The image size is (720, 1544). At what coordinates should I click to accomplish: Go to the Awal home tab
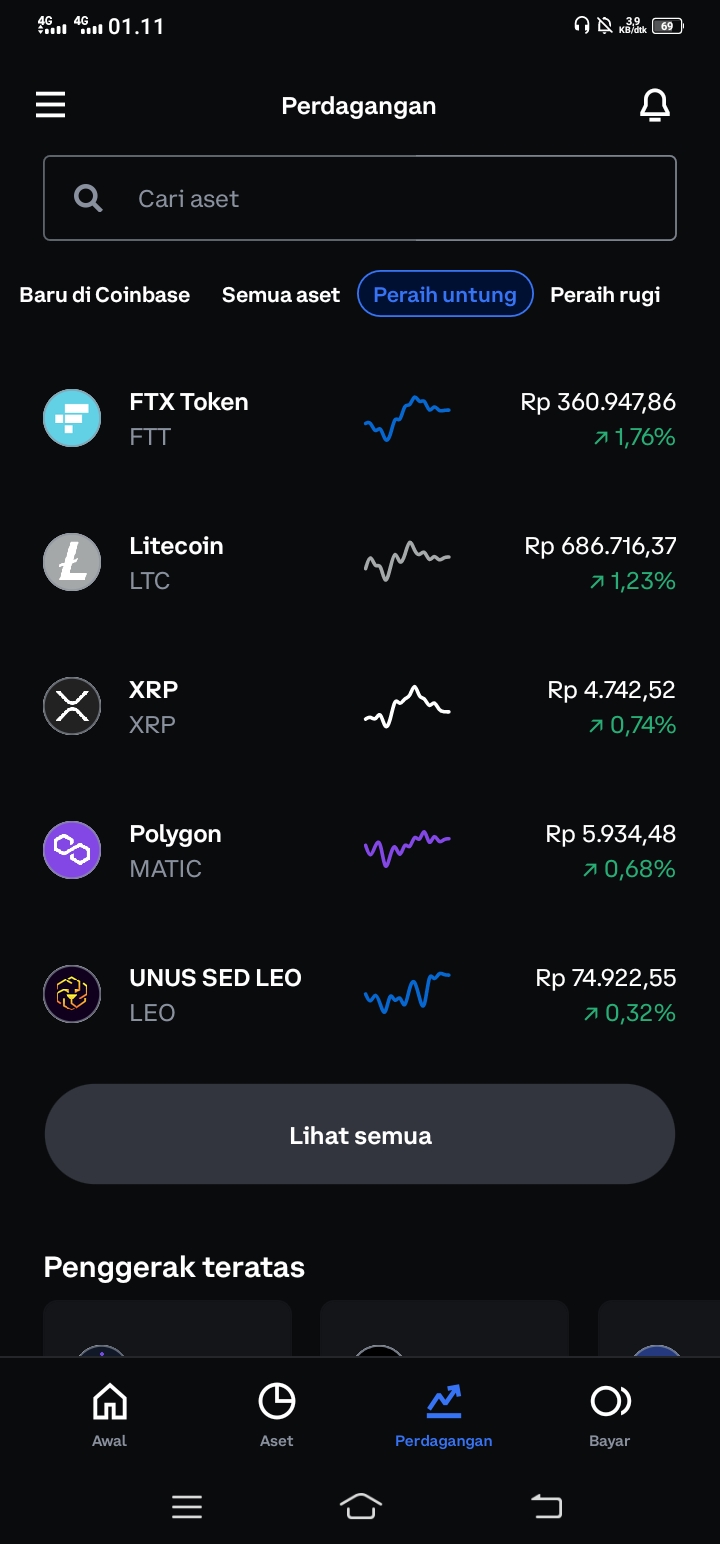(109, 1414)
